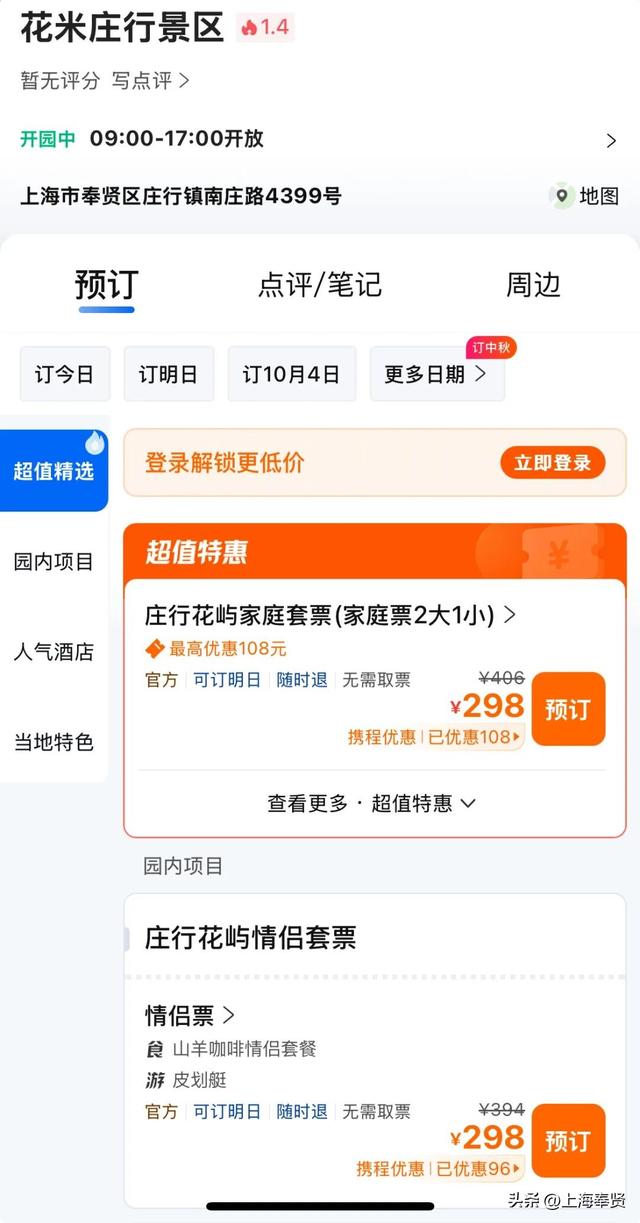
Task: Select the 订10月4日 date chip
Action: [x=291, y=375]
